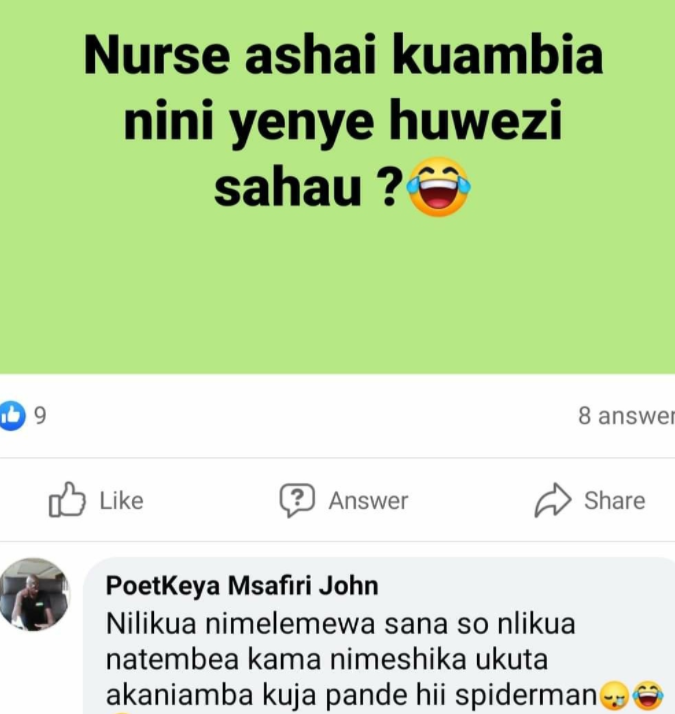
Task: Like the nurse question post
Action: pyautogui.click(x=96, y=500)
